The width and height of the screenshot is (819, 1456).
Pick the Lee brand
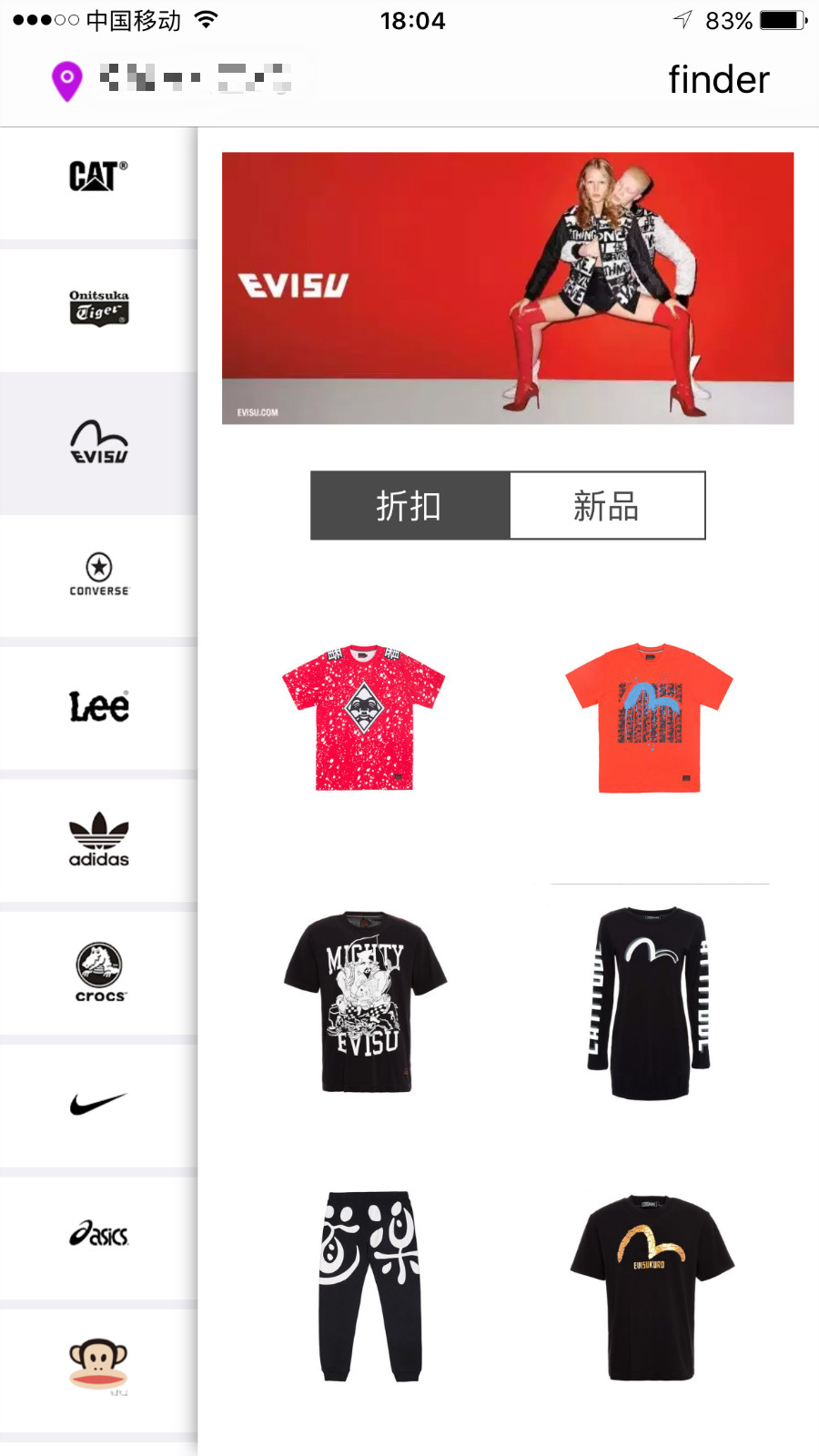point(98,707)
